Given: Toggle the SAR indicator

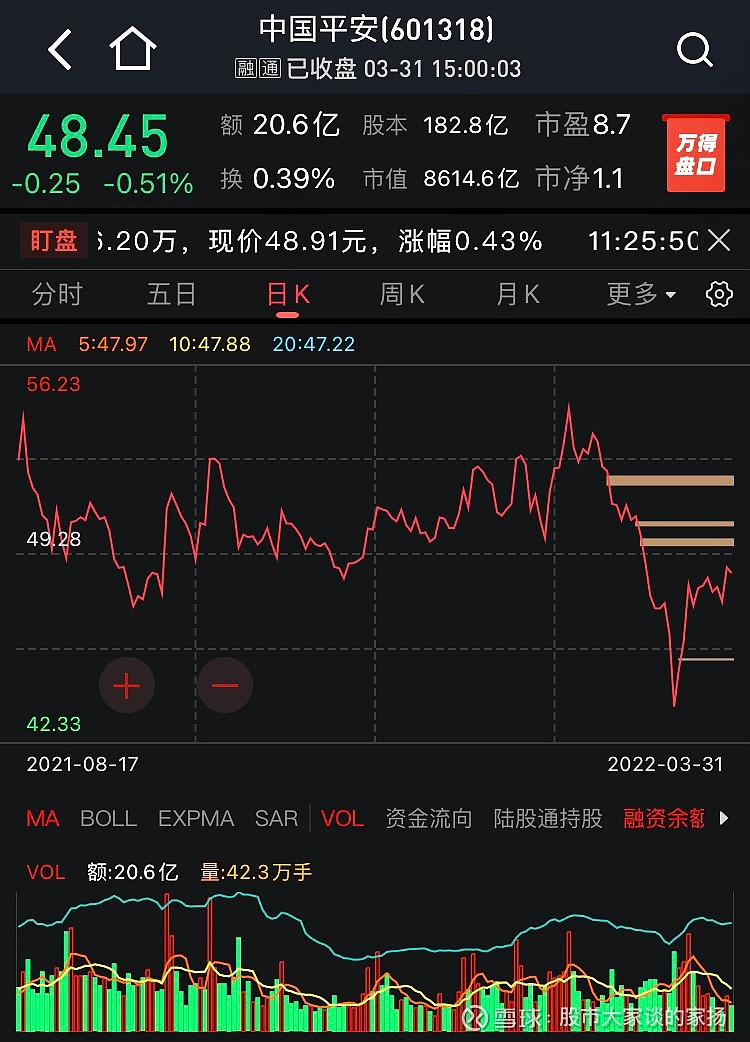Looking at the screenshot, I should tap(276, 818).
